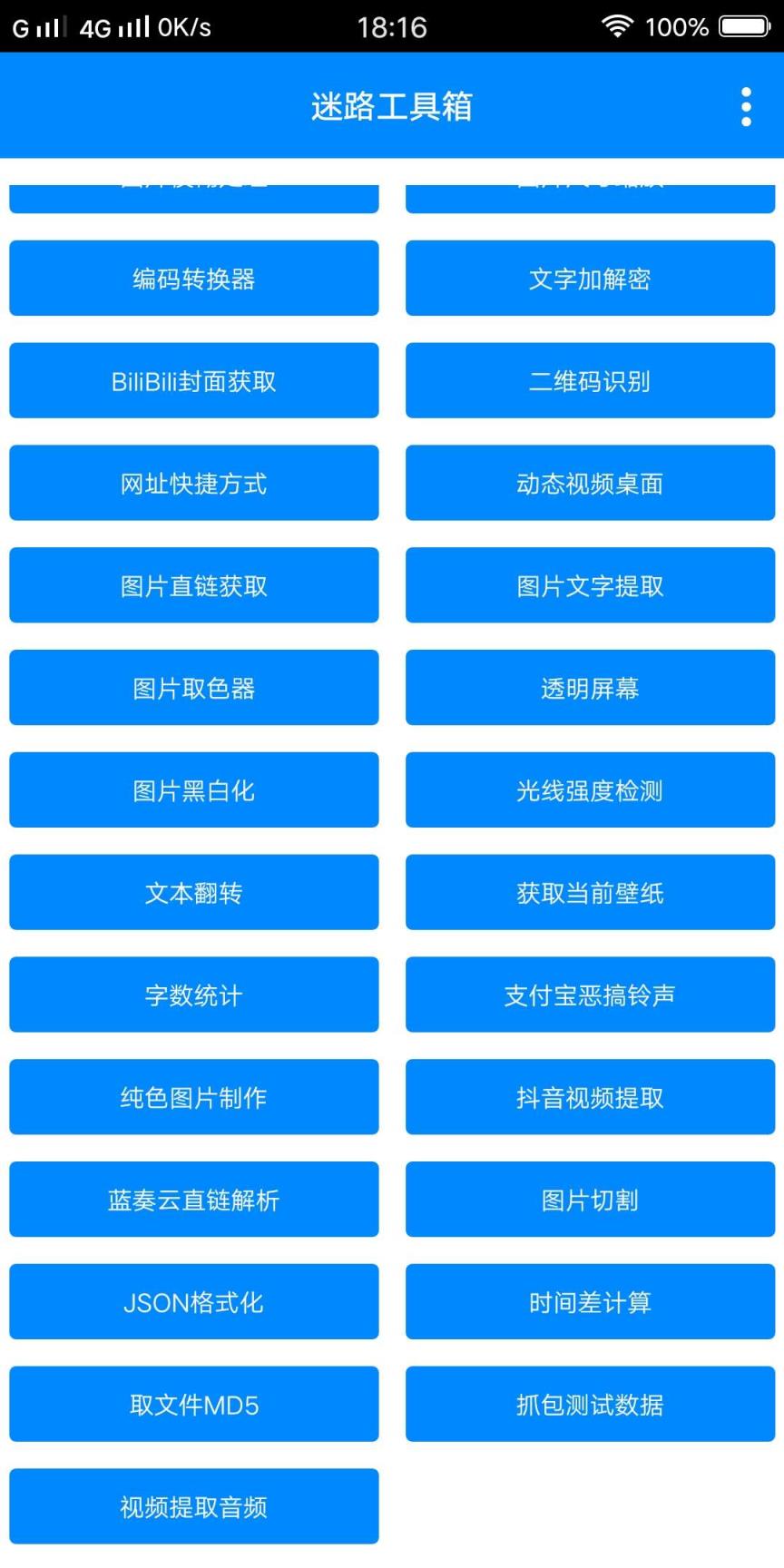The width and height of the screenshot is (784, 1568).
Task: Open 视频提取音频 extractor
Action: coord(193,1506)
